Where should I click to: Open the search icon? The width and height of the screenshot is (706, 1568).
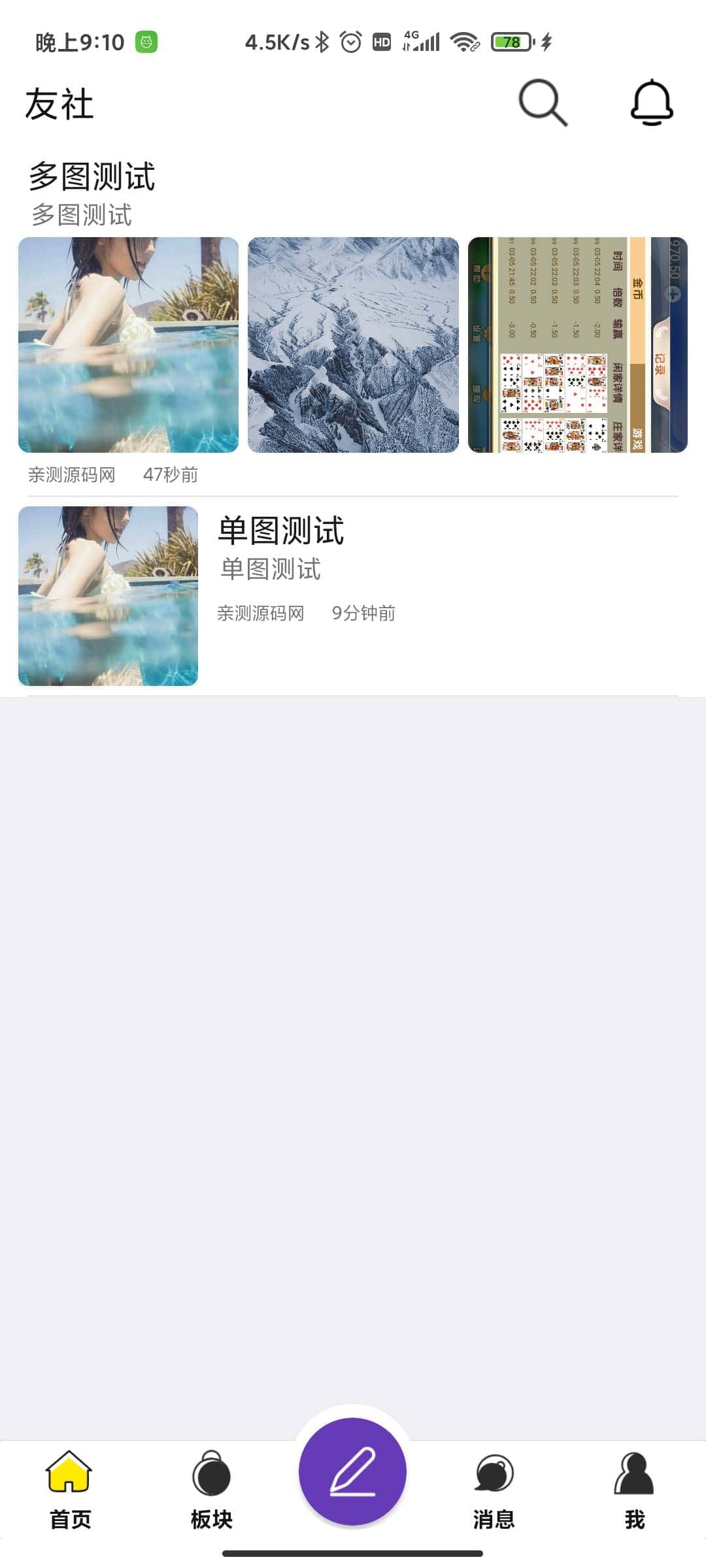[543, 103]
